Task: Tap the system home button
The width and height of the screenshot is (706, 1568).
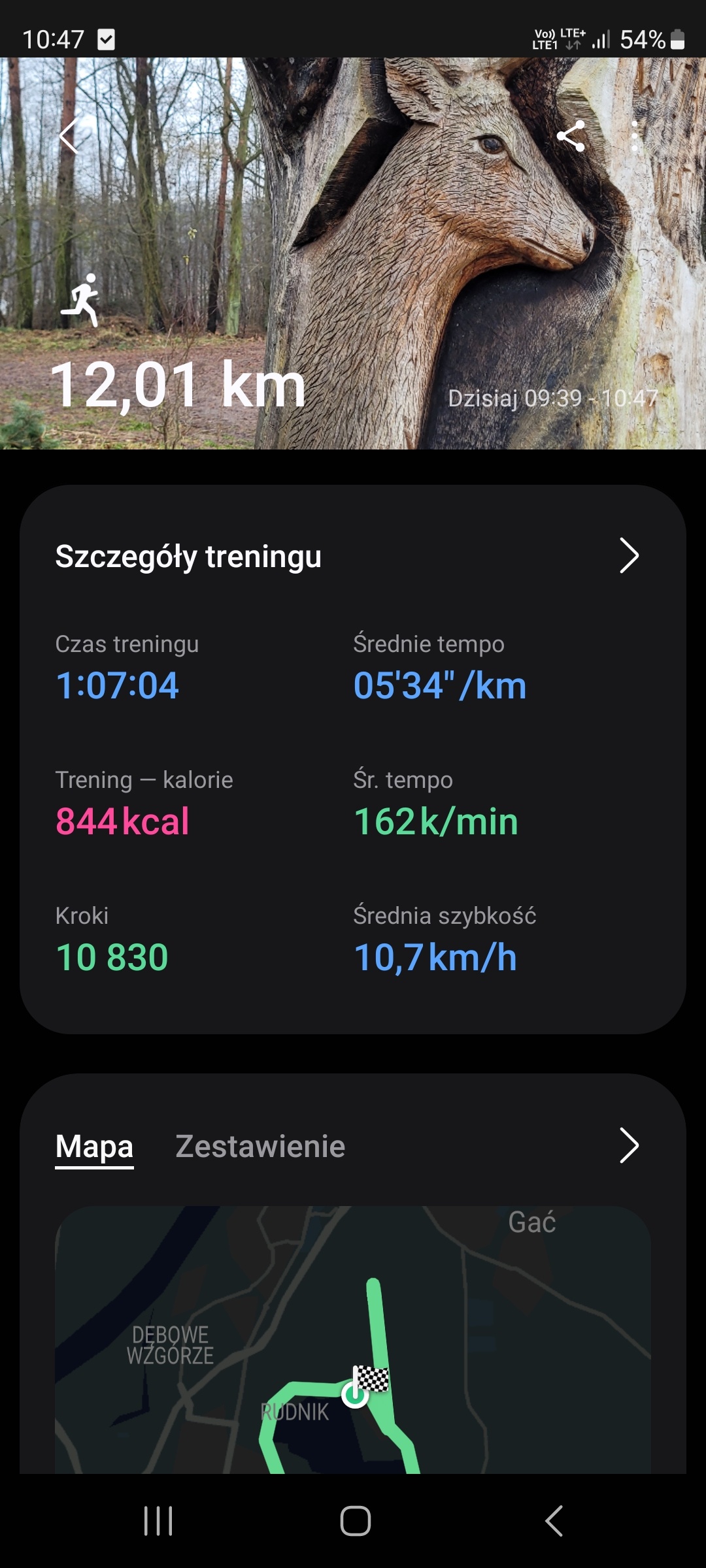Action: [355, 1521]
